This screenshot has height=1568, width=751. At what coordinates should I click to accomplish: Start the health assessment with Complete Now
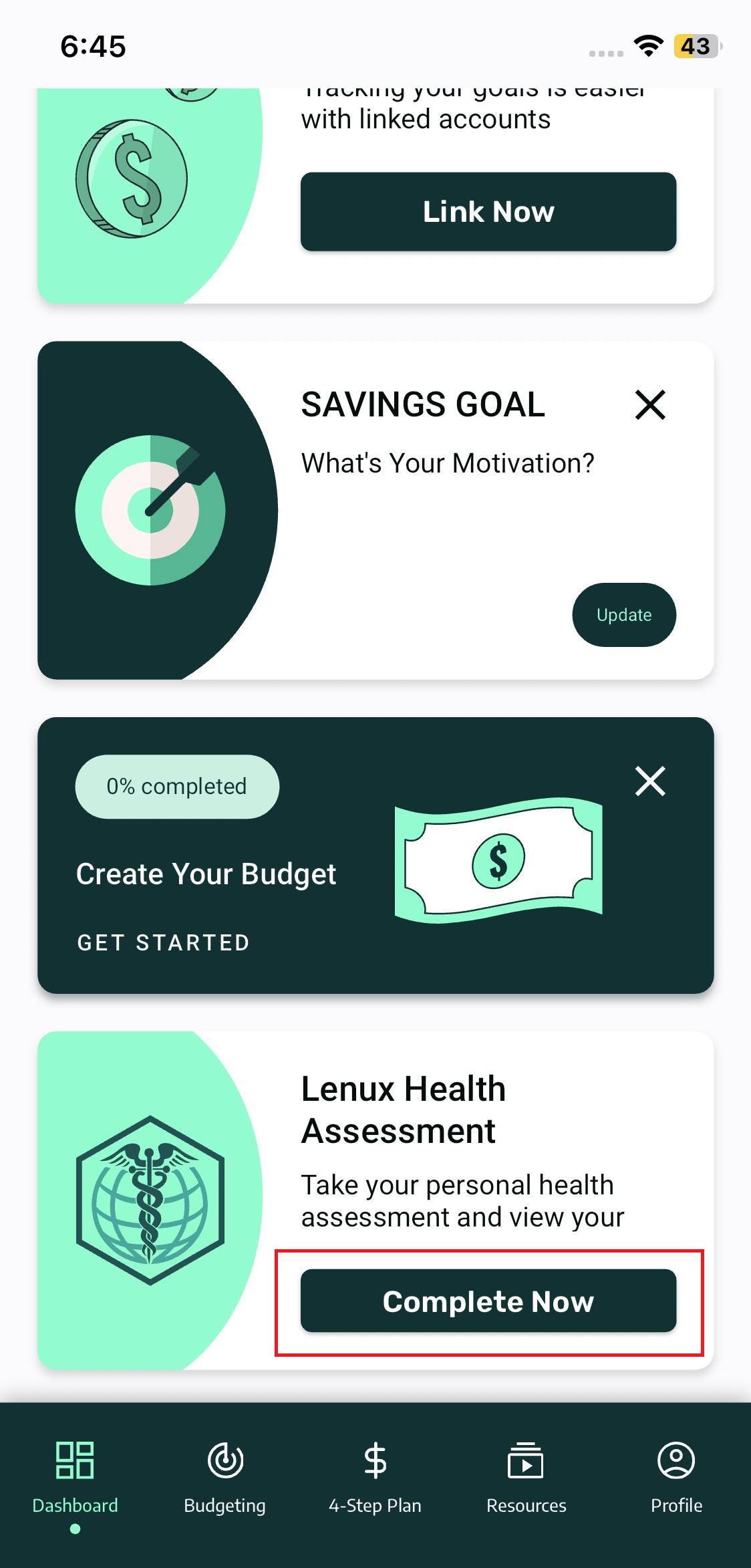[x=488, y=1301]
